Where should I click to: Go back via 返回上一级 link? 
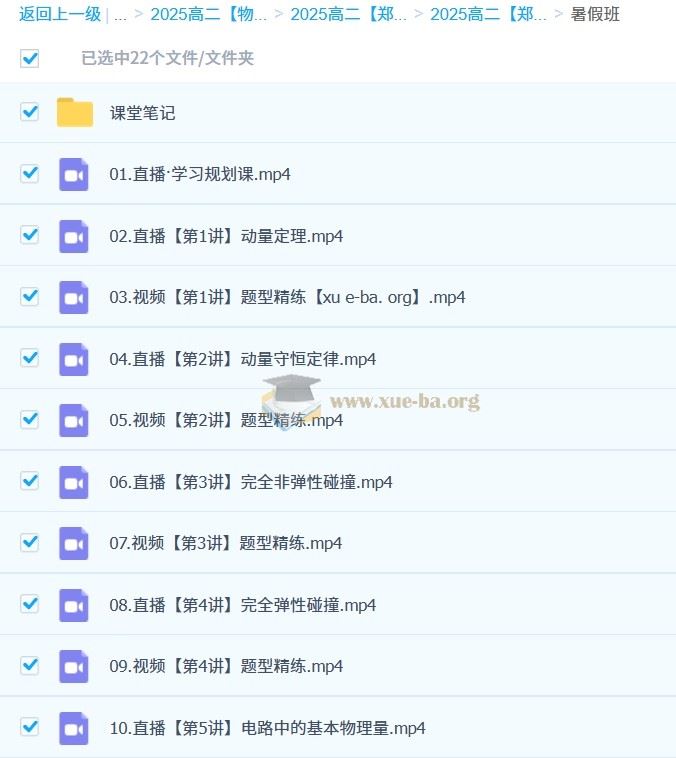click(60, 15)
